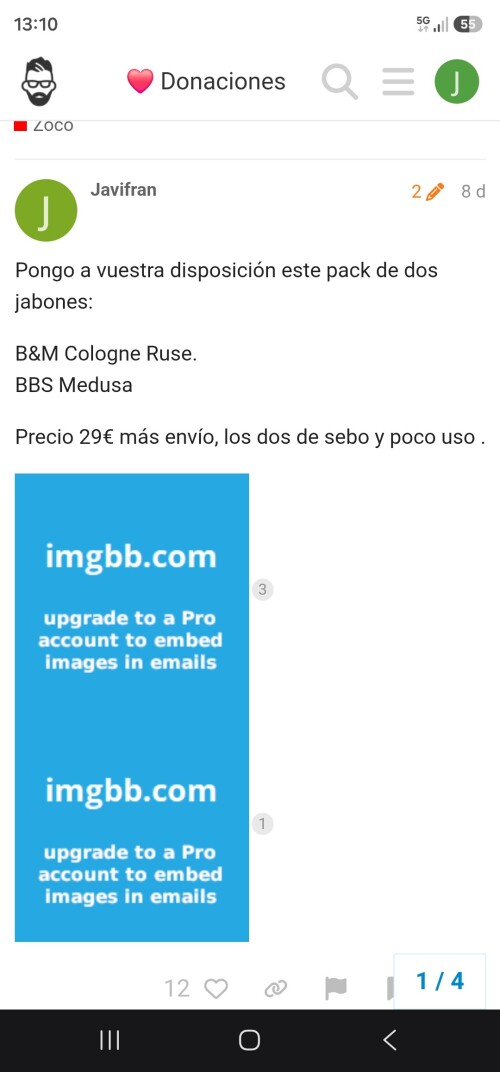Flag this post
Viewport: 500px width, 1072px height.
point(335,988)
